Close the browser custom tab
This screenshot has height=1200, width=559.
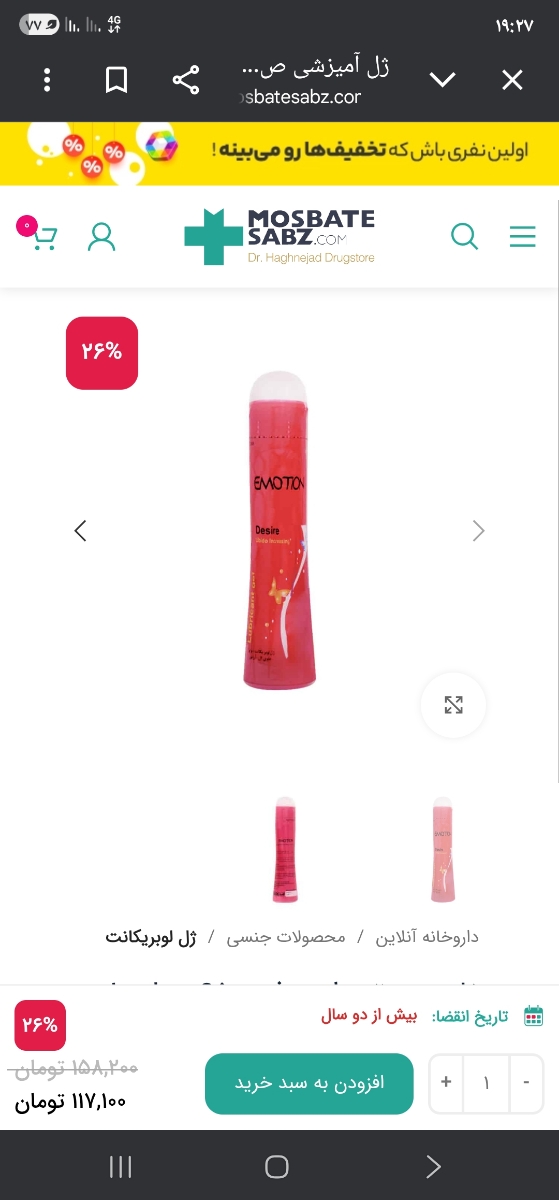[x=512, y=81]
